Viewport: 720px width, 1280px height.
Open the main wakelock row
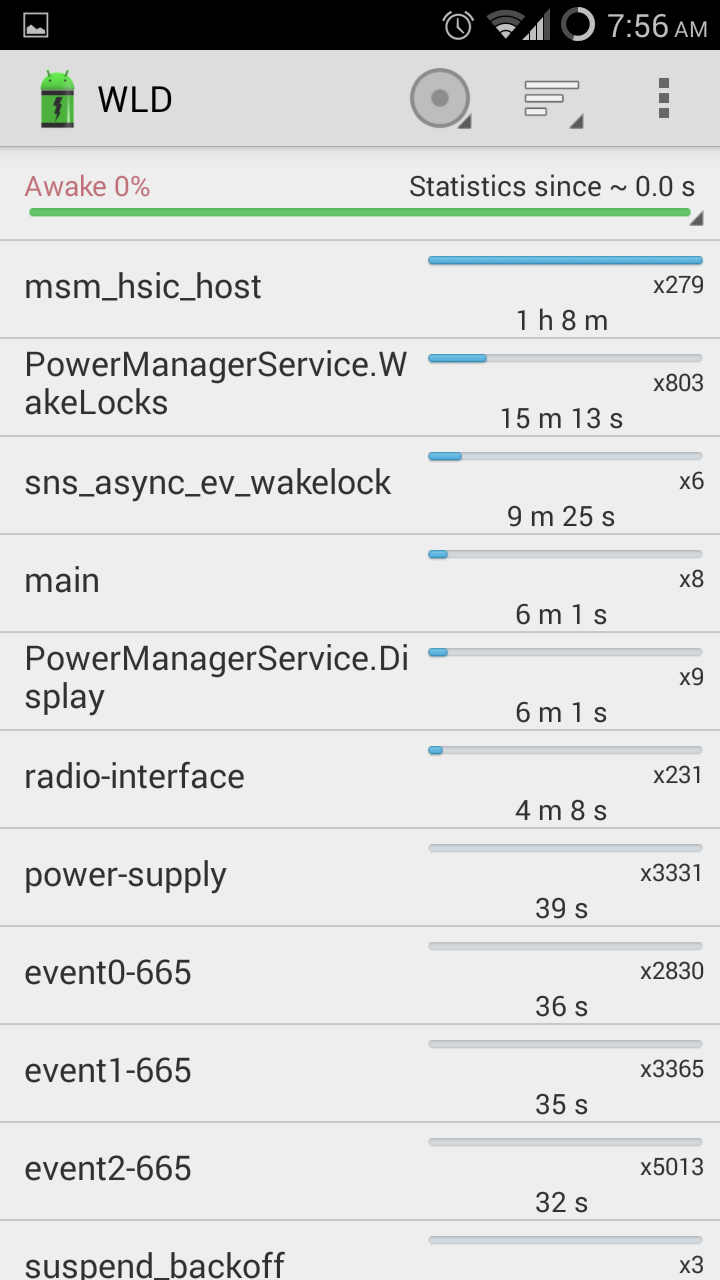[360, 584]
